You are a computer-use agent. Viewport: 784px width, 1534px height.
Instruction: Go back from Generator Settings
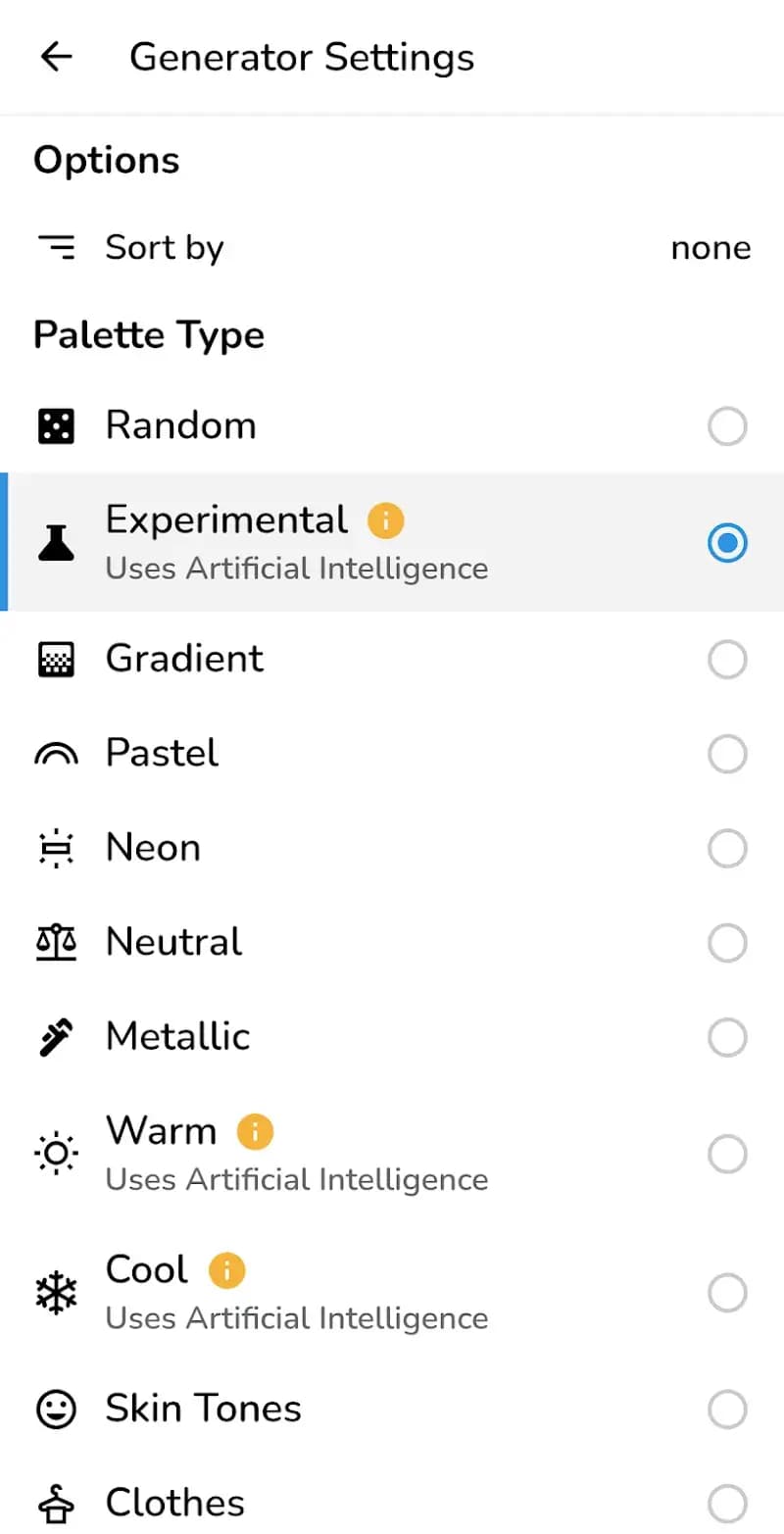[x=56, y=57]
